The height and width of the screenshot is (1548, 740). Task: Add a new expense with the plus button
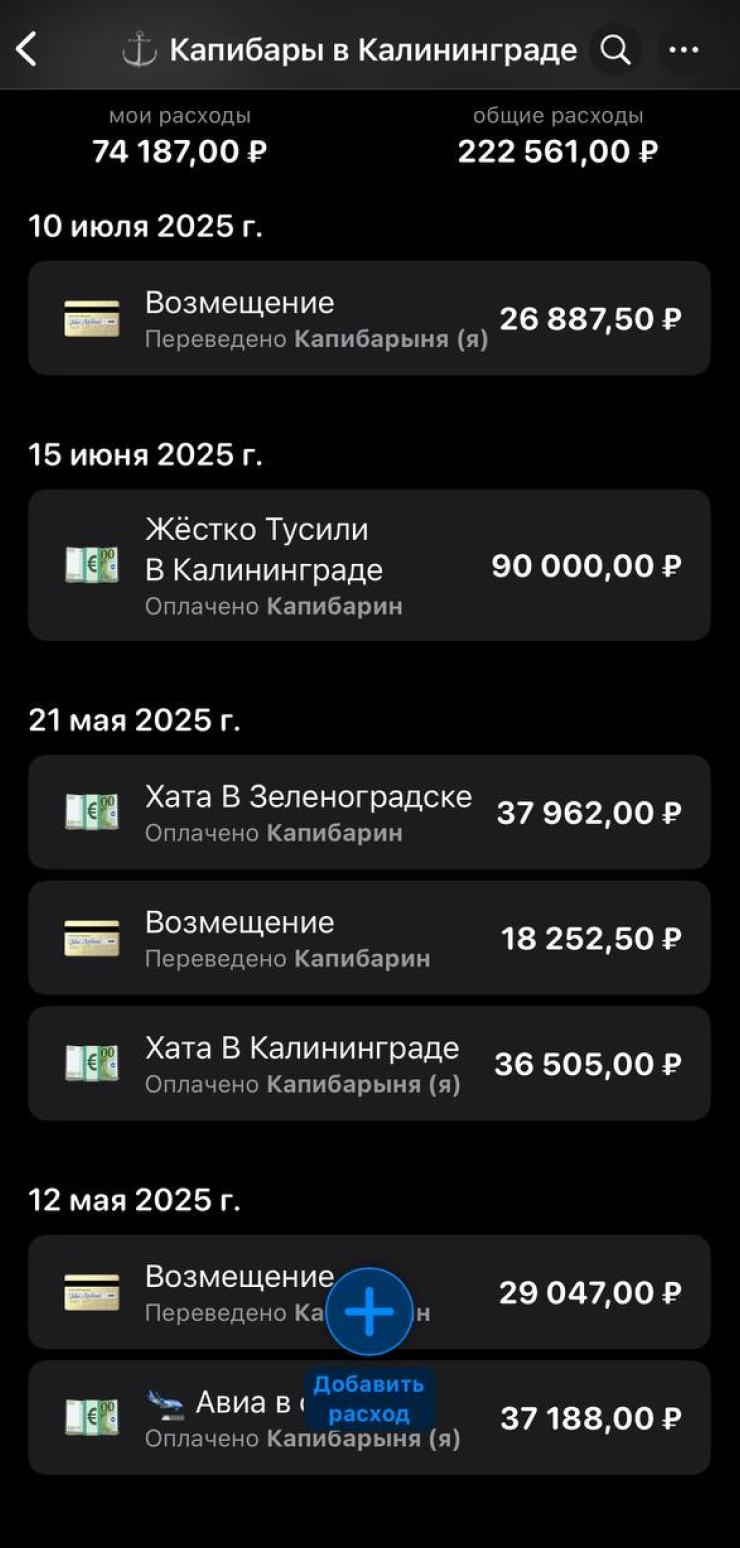pyautogui.click(x=369, y=1311)
